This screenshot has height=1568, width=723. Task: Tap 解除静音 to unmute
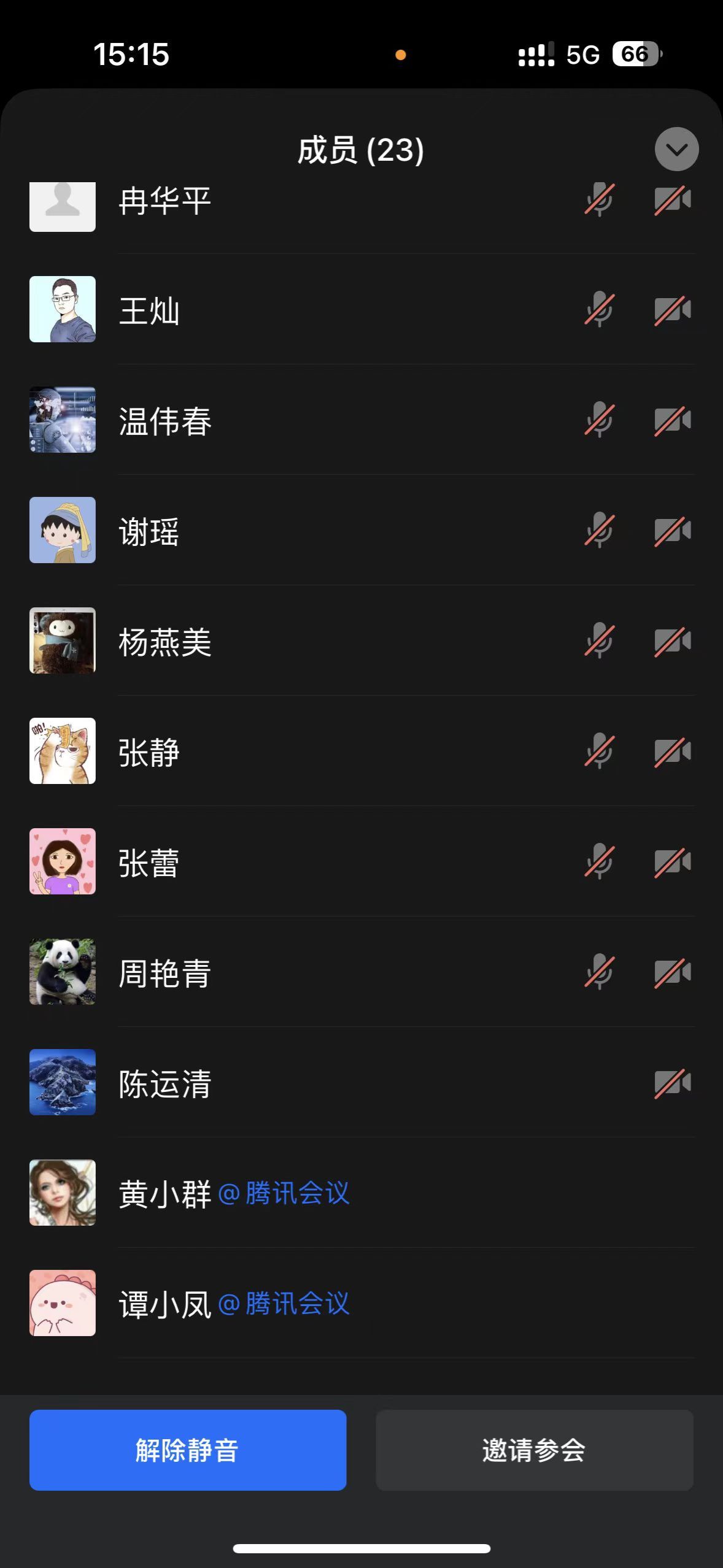[188, 1450]
